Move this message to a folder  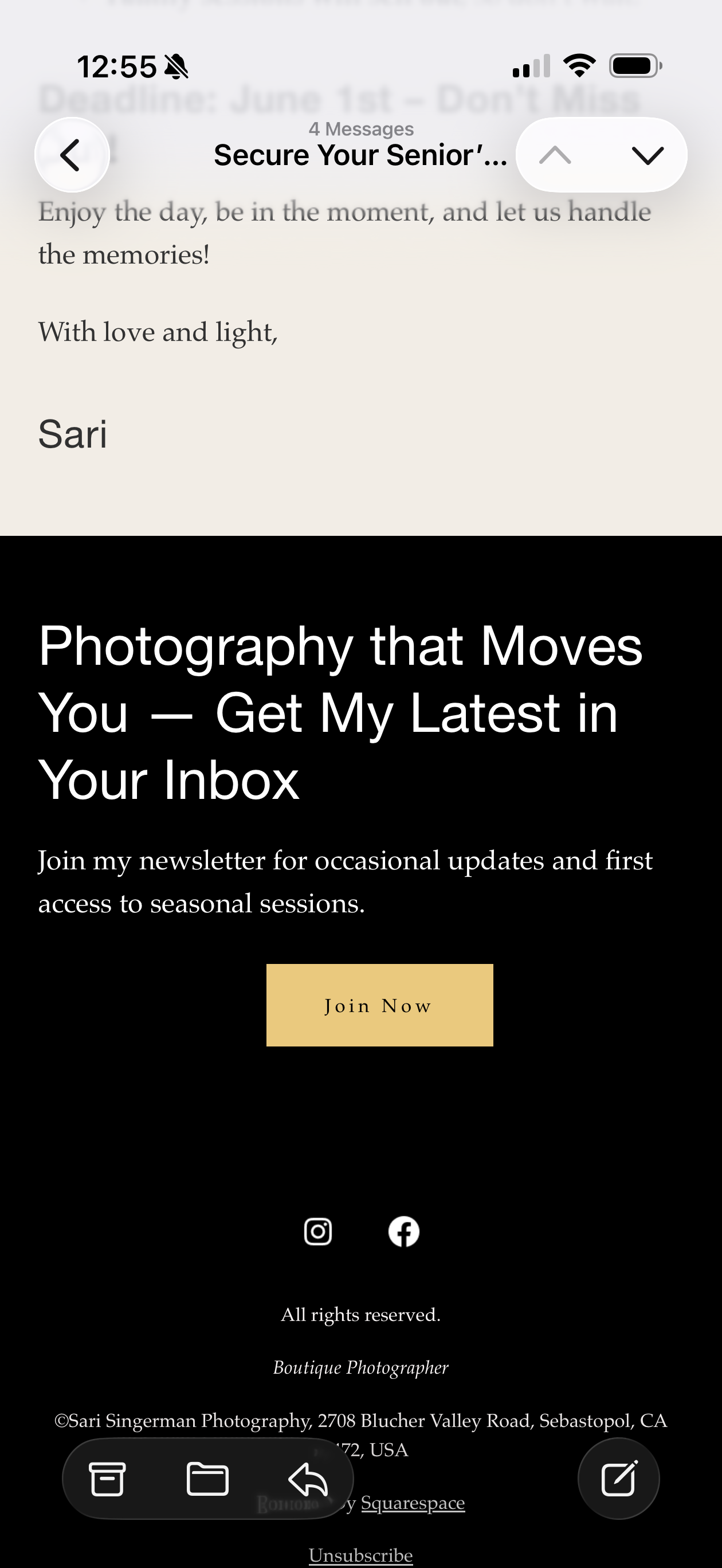tap(207, 1479)
